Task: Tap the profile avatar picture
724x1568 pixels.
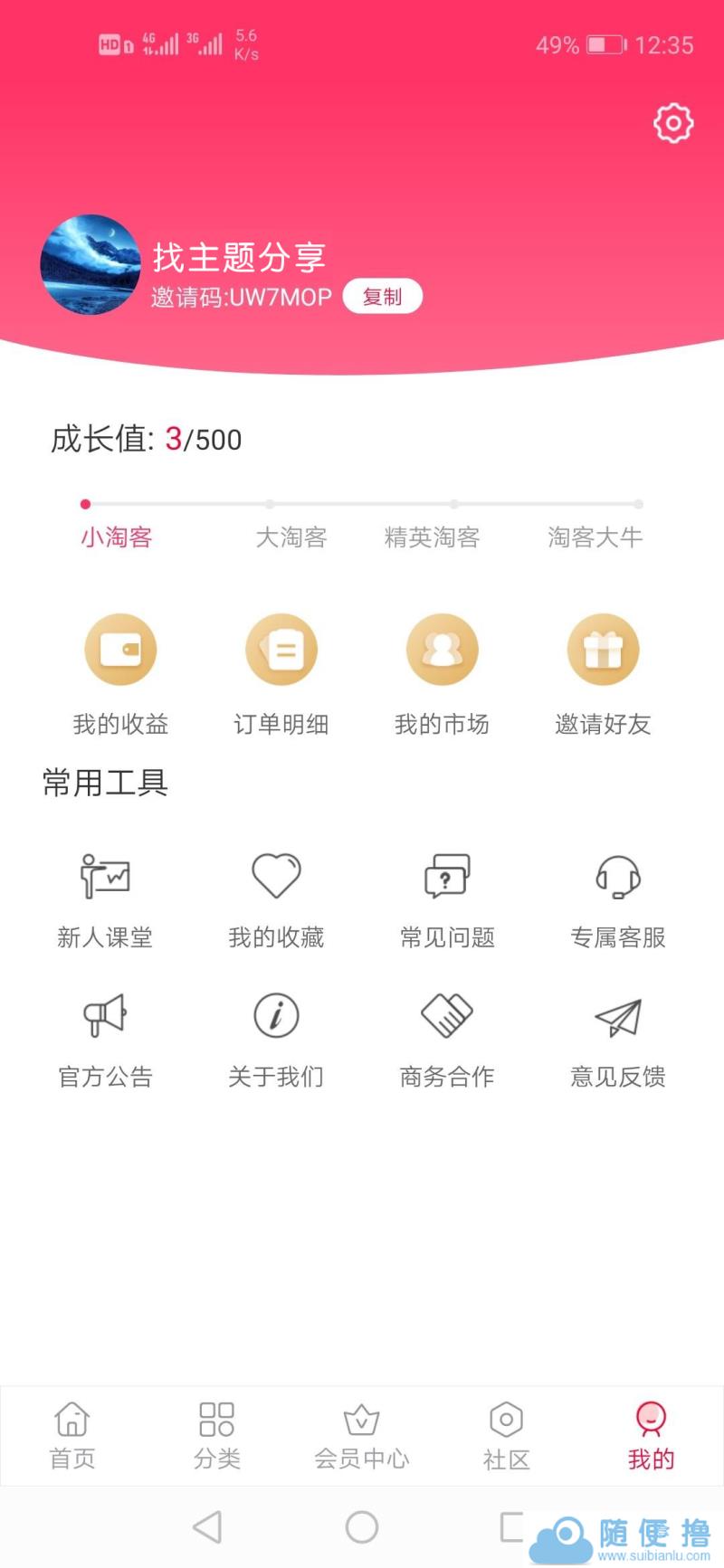Action: pos(90,264)
